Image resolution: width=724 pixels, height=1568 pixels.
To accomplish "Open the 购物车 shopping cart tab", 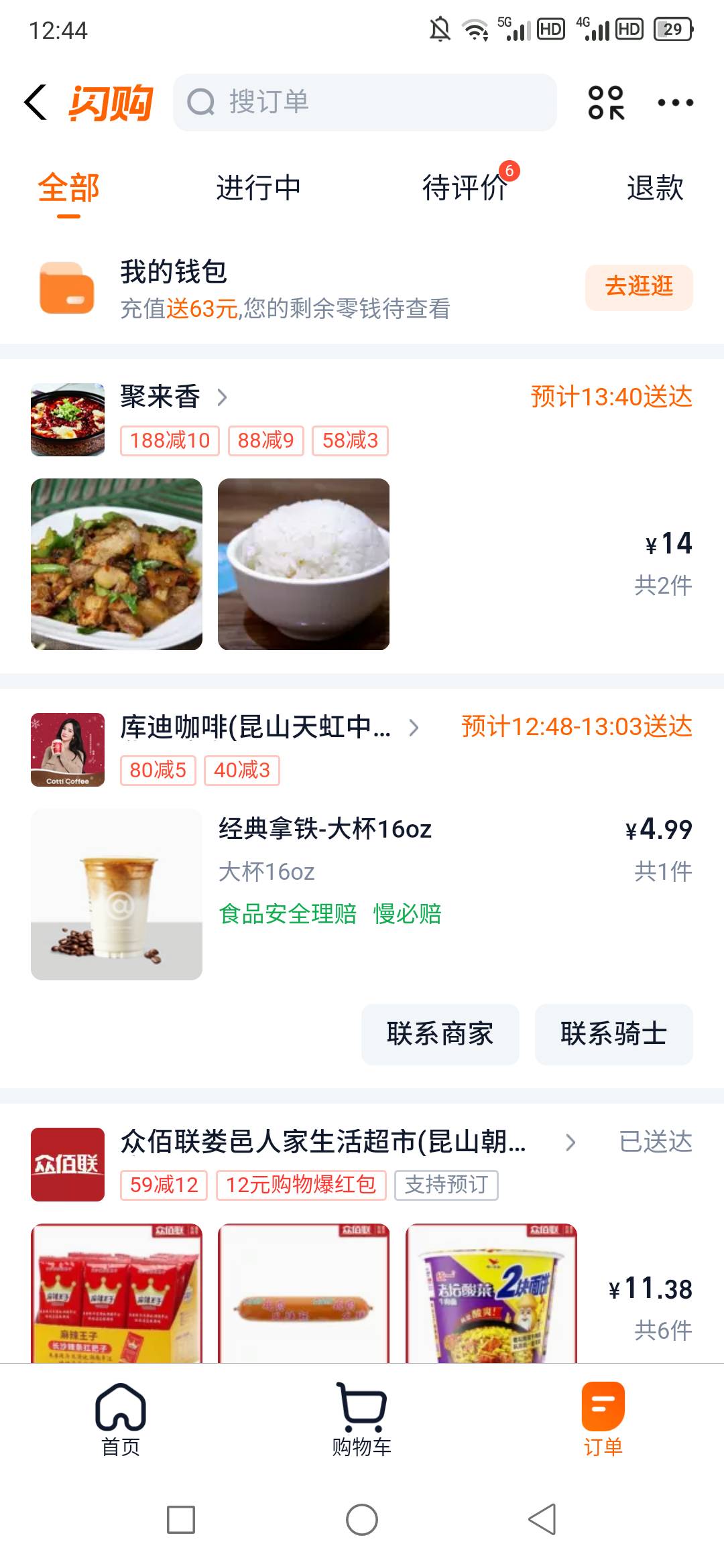I will 362,1418.
